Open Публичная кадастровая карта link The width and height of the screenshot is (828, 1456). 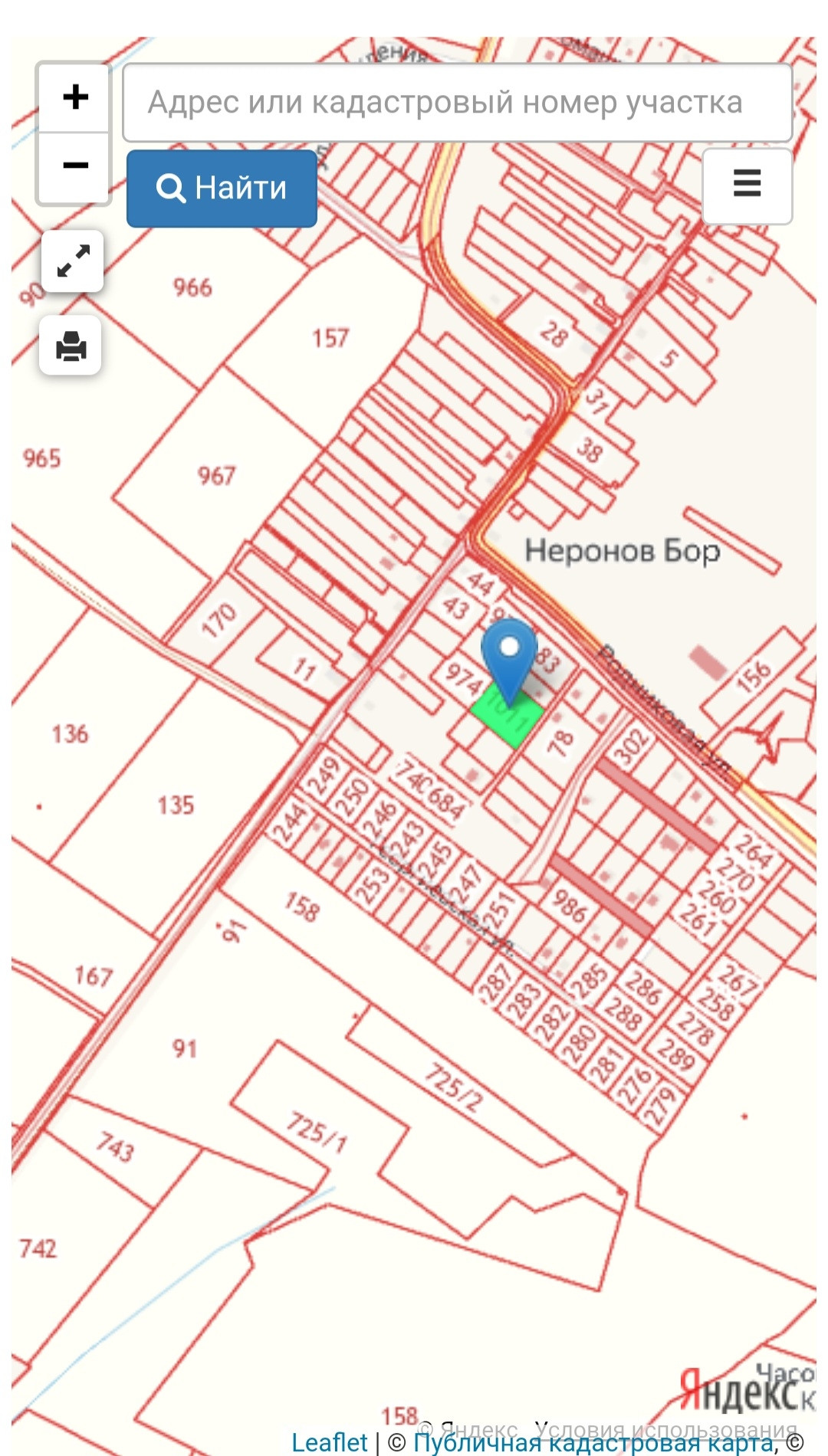592,1444
